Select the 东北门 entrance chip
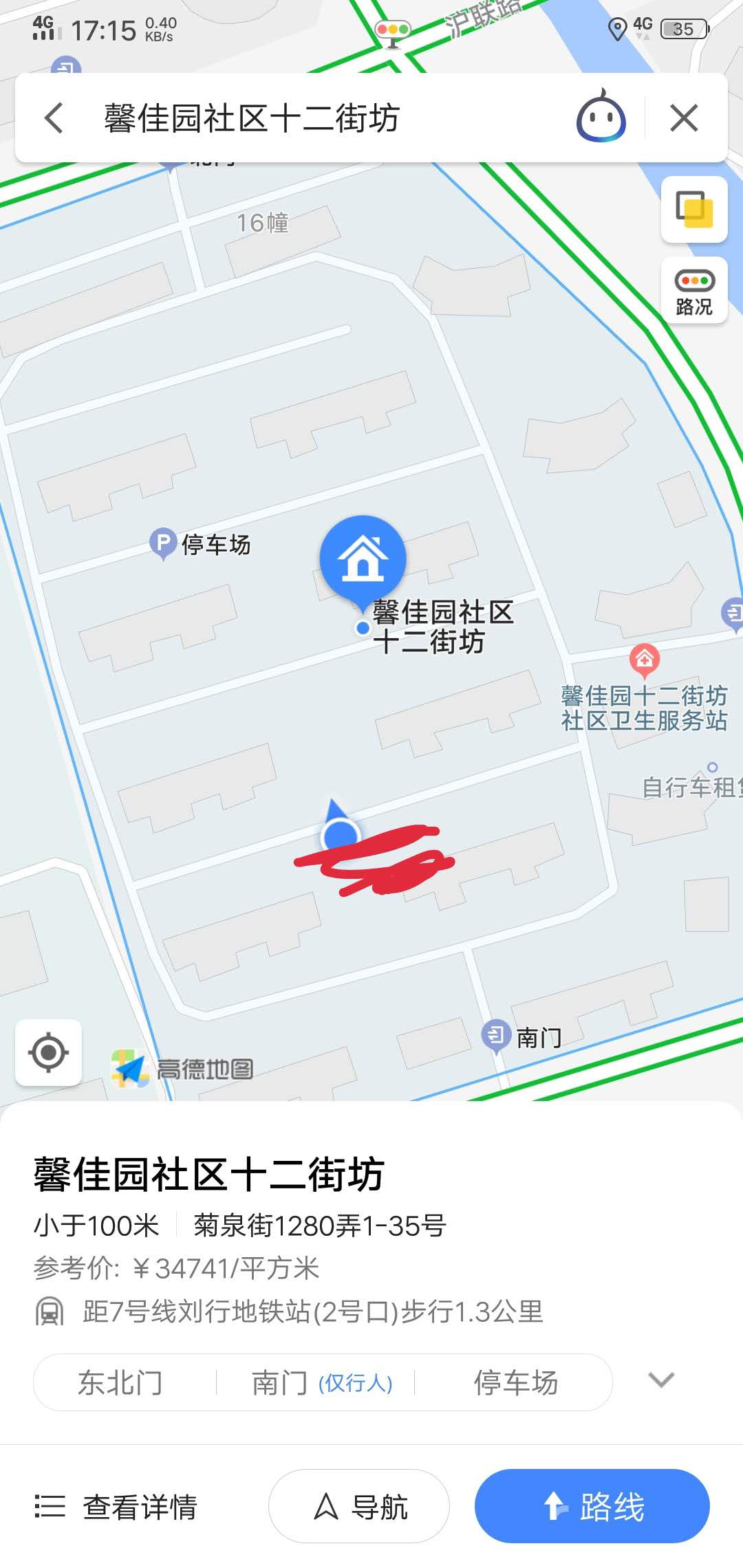 pos(120,1382)
